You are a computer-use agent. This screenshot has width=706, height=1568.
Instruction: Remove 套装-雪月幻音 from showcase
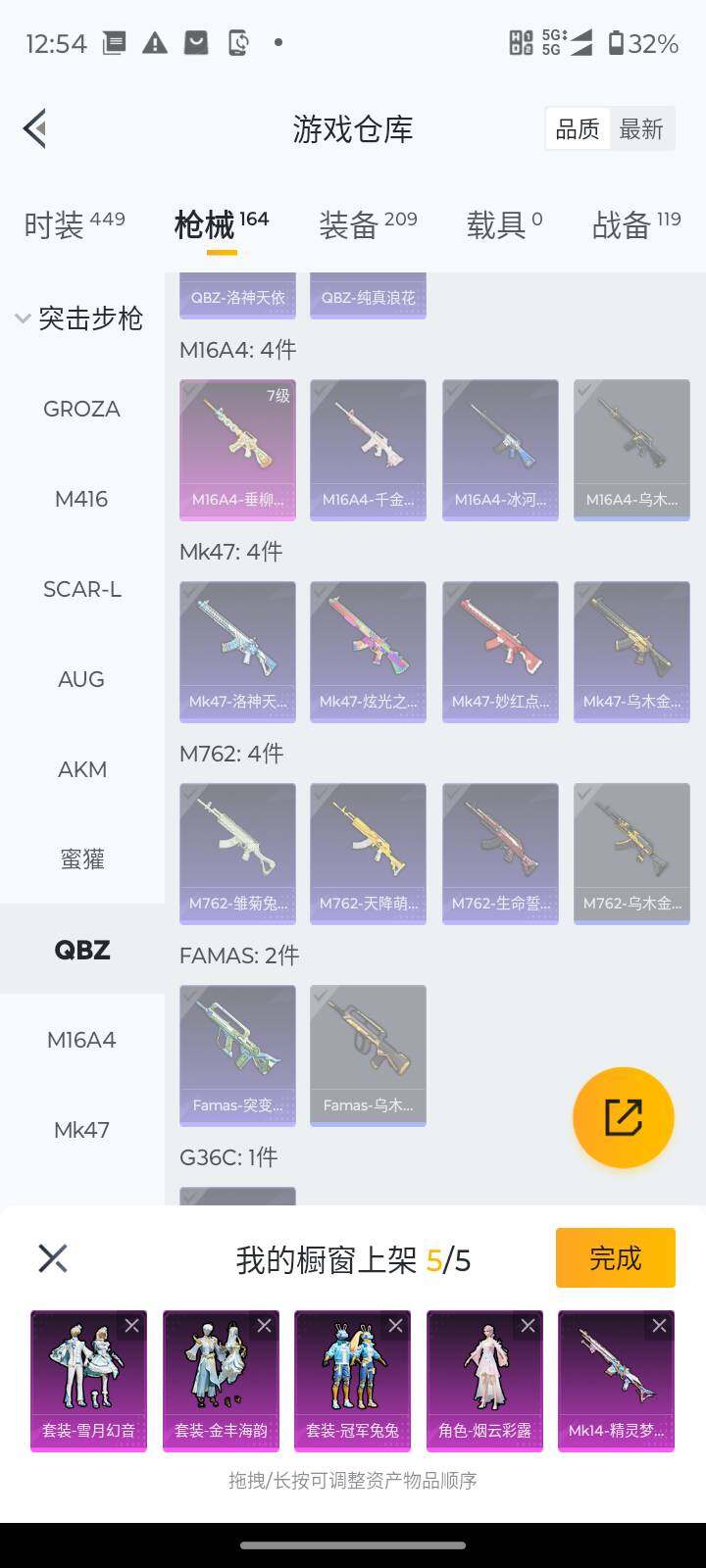[131, 1326]
